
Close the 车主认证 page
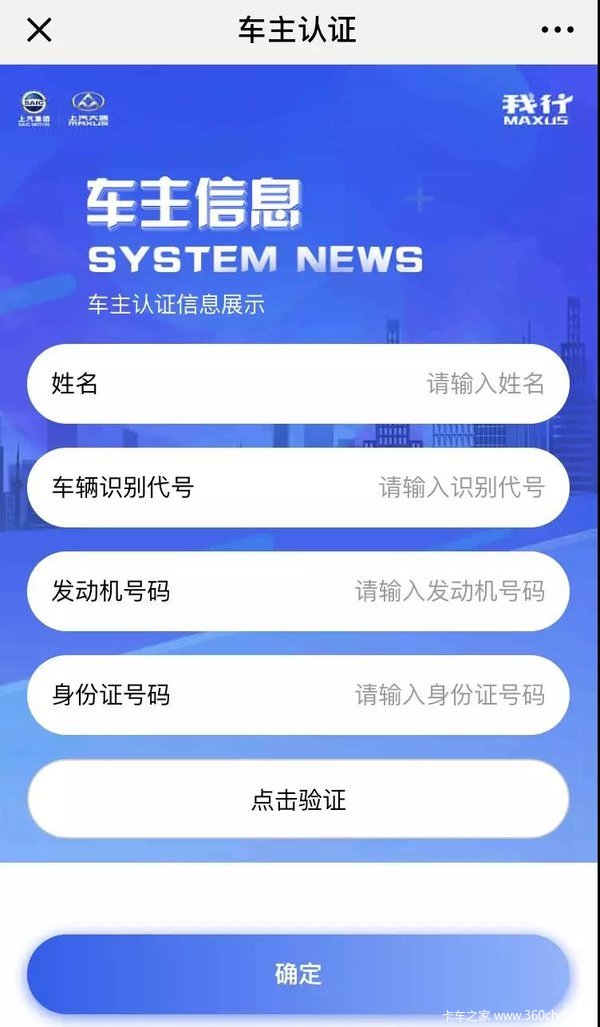click(39, 30)
